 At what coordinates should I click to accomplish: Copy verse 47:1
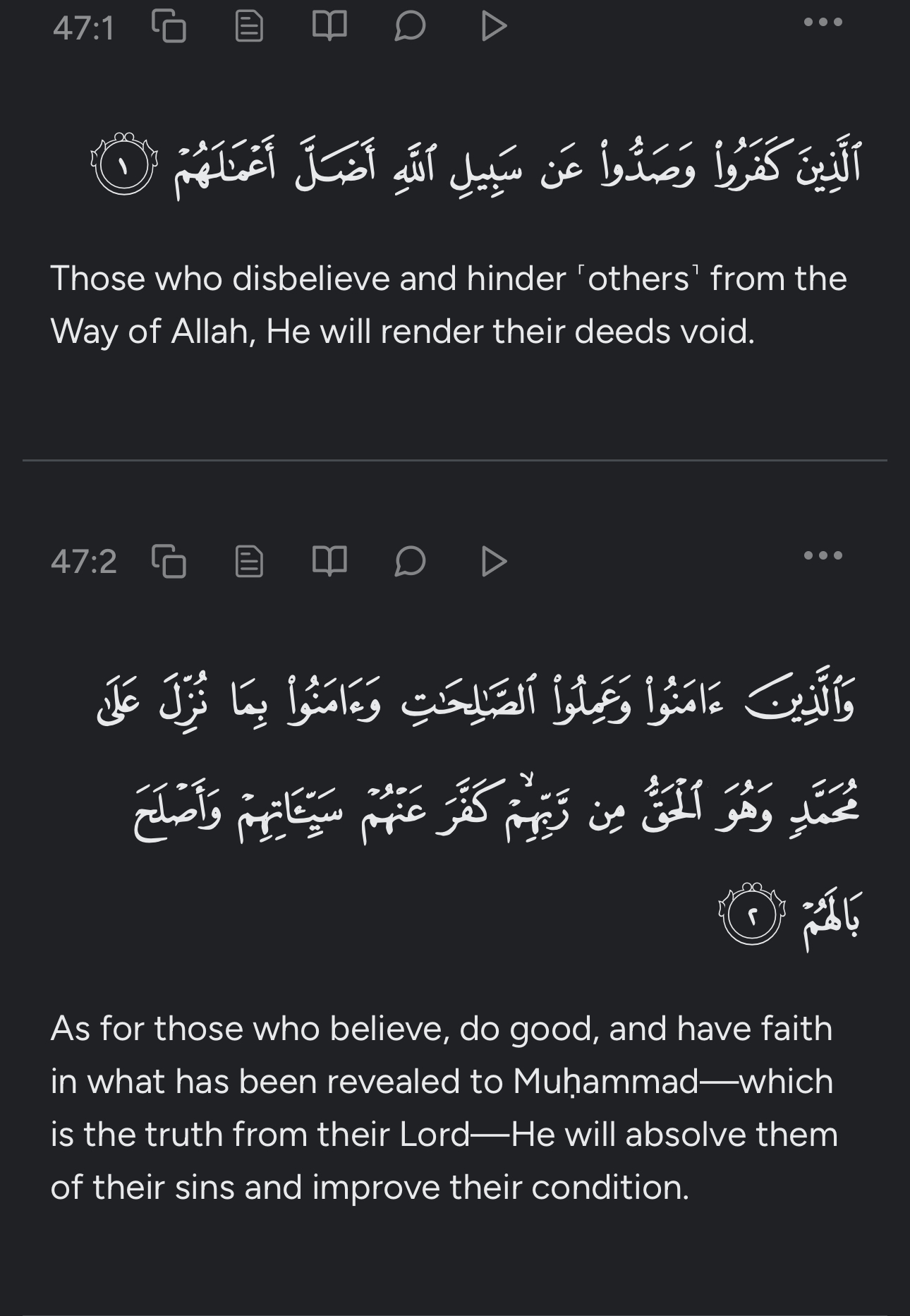coord(169,27)
